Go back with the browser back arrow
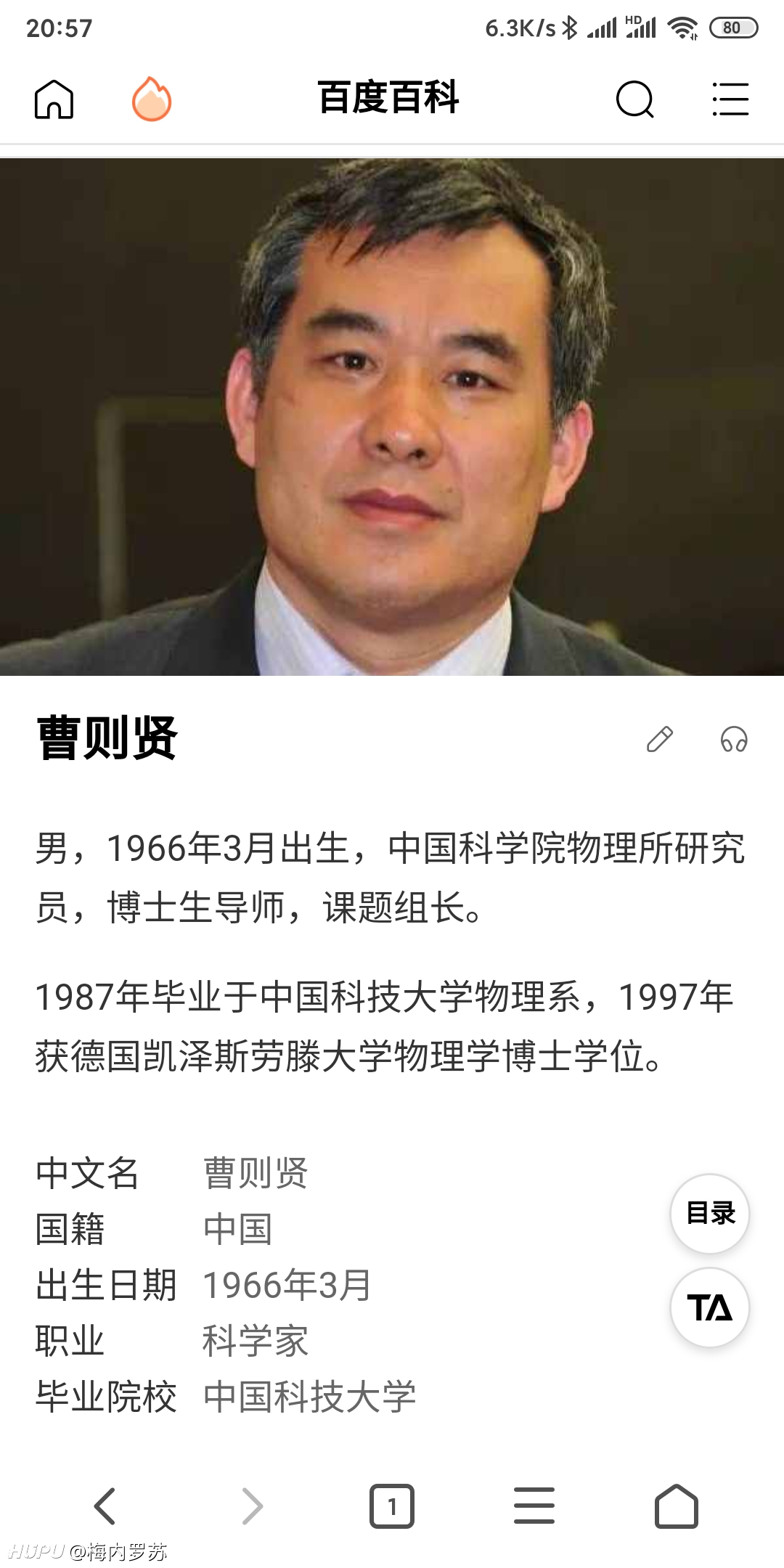784x1568 pixels. coord(105,1506)
